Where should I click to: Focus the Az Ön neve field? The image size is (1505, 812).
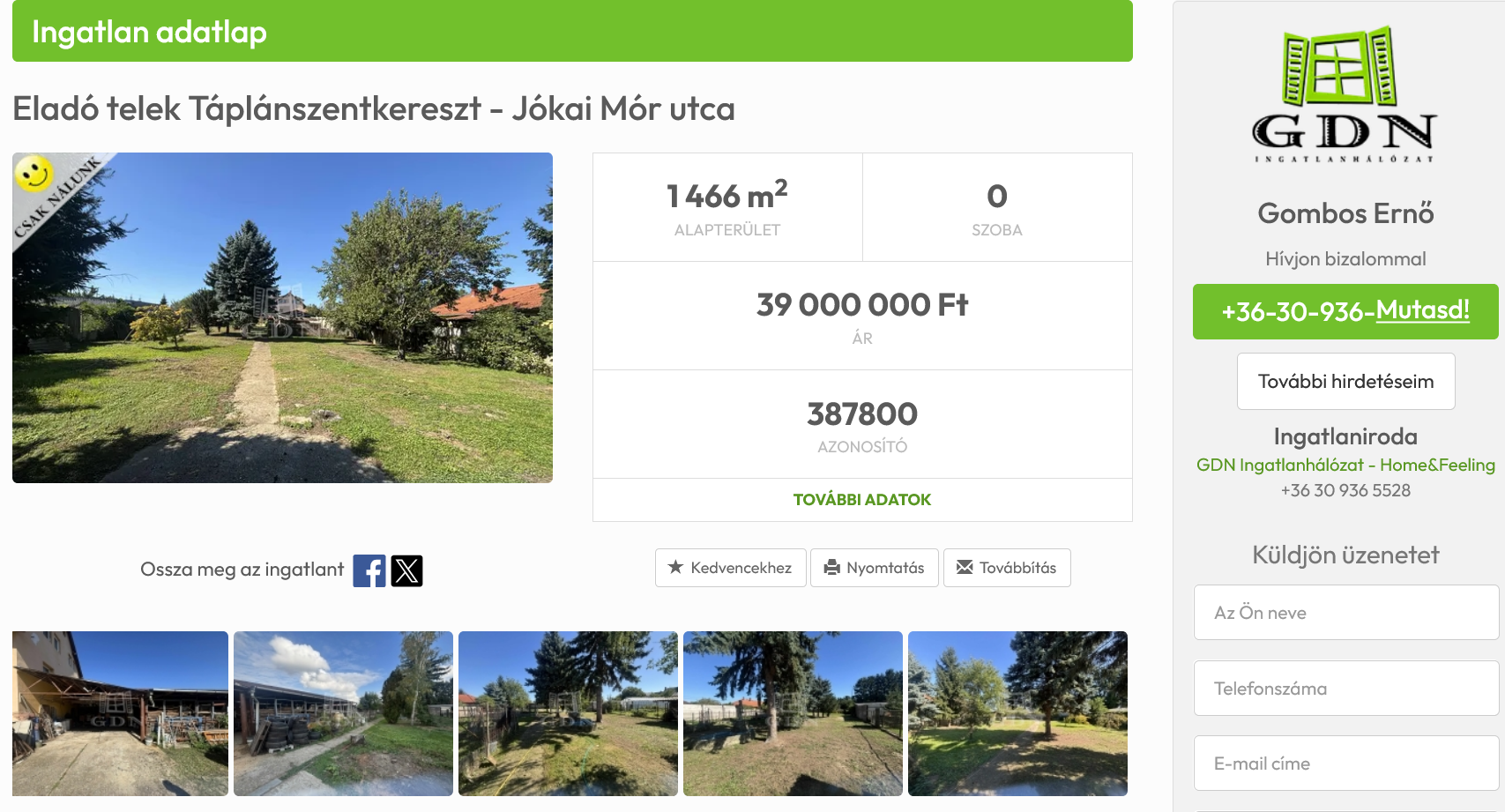coord(1345,613)
